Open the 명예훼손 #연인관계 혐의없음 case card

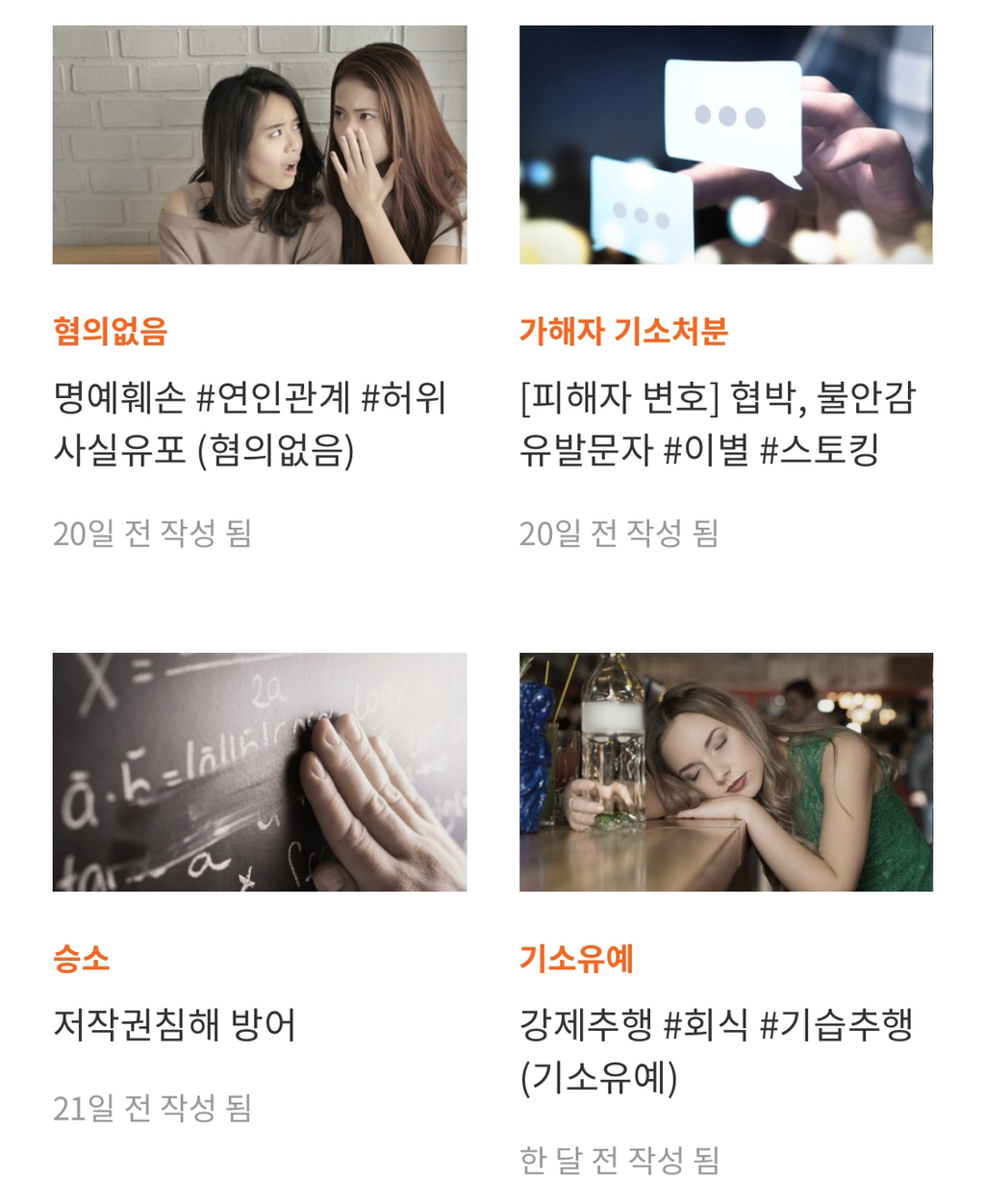[249, 423]
